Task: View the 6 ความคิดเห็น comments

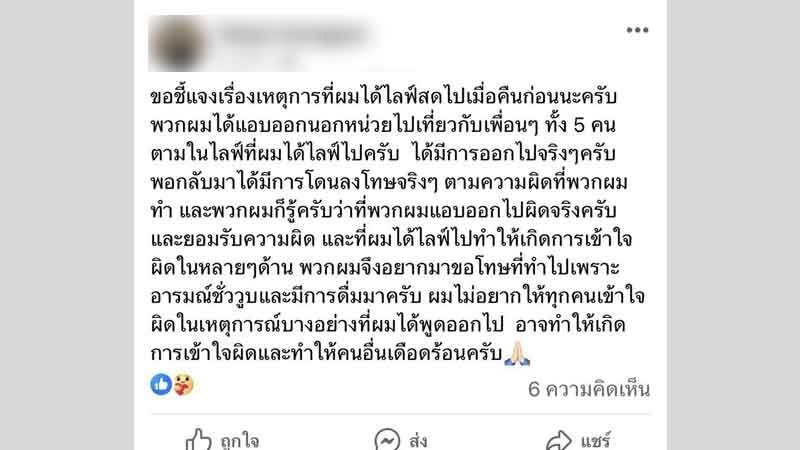Action: pyautogui.click(x=589, y=388)
